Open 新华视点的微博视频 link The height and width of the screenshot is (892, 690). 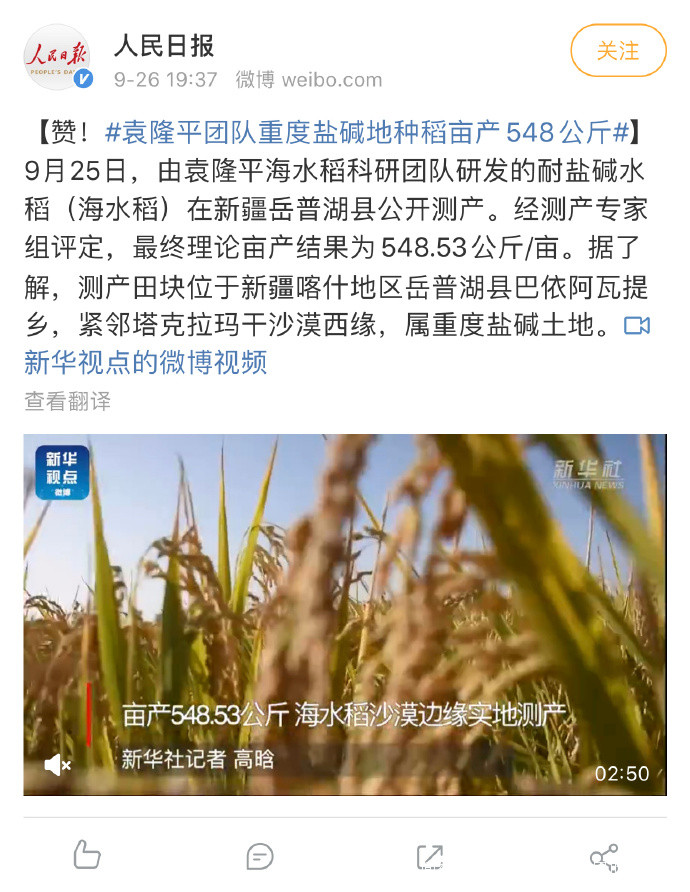pyautogui.click(x=145, y=361)
